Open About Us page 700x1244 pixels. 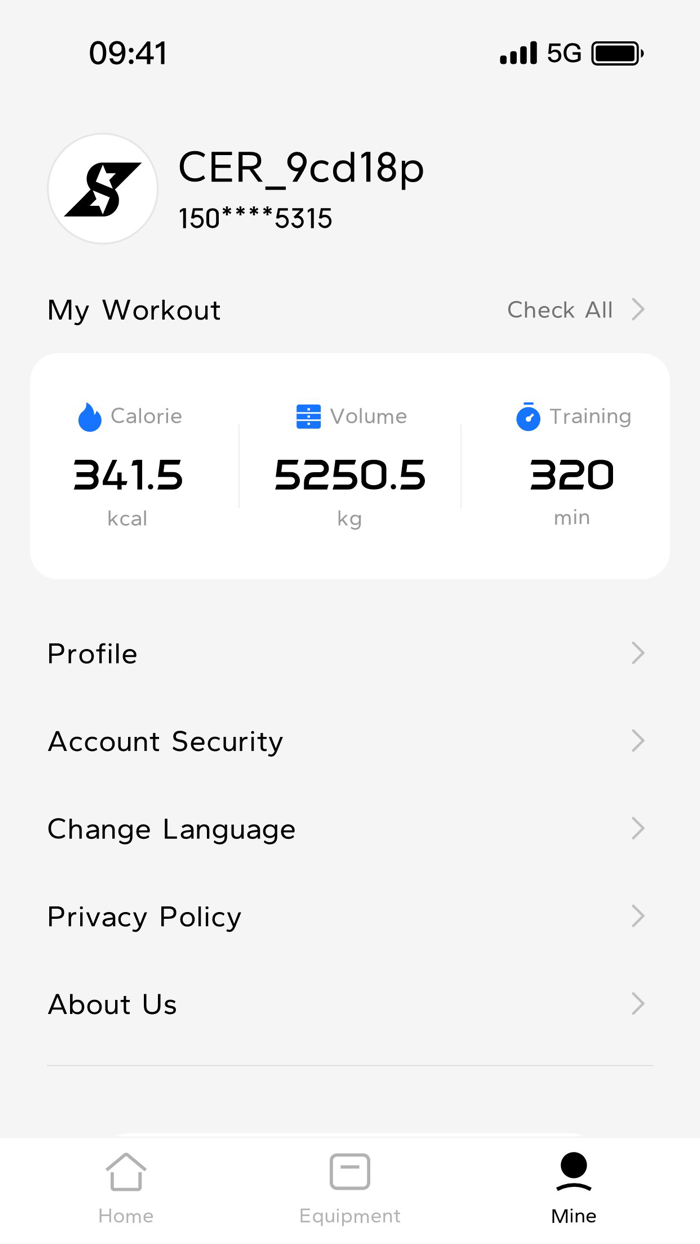click(x=350, y=1004)
